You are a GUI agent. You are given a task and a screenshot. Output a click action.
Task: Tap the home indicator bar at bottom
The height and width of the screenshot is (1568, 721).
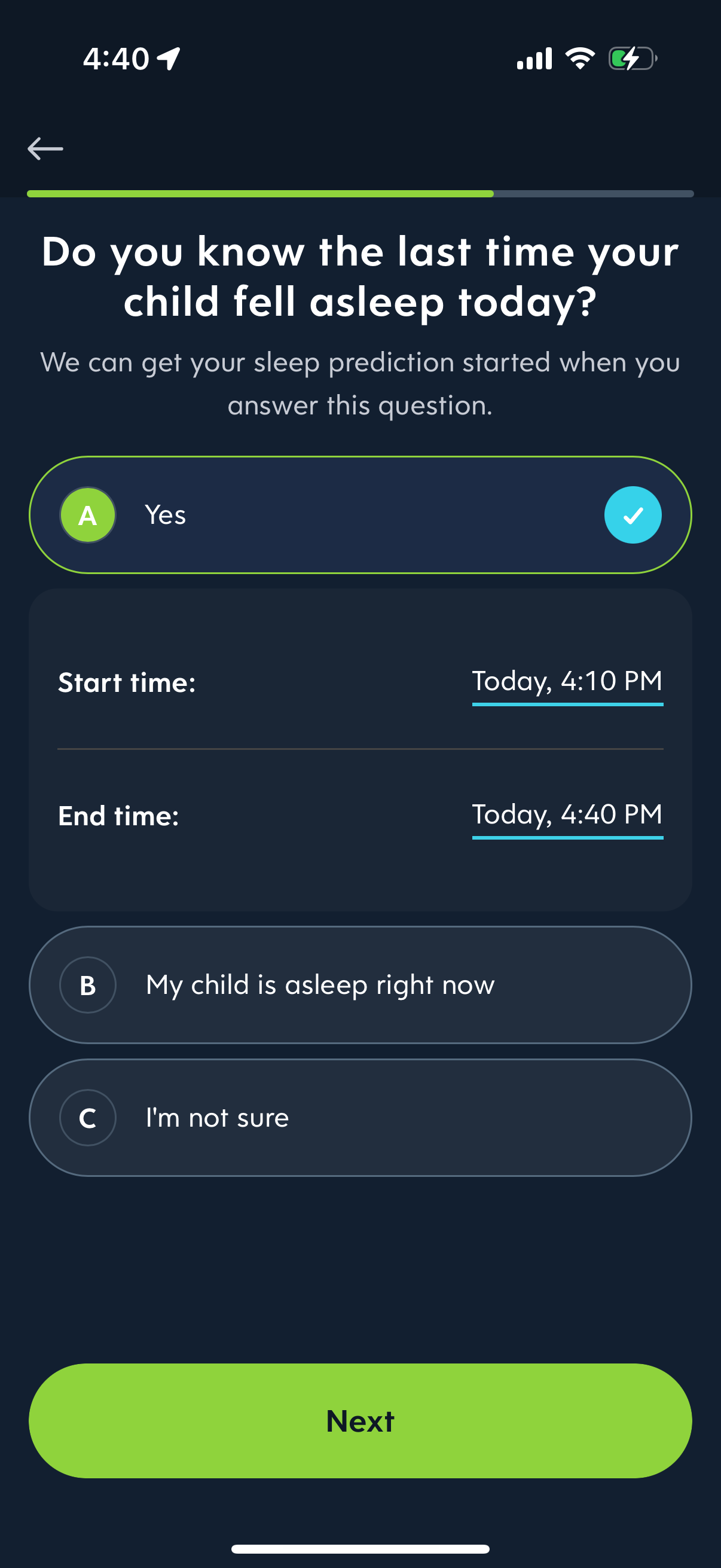pos(360,1549)
